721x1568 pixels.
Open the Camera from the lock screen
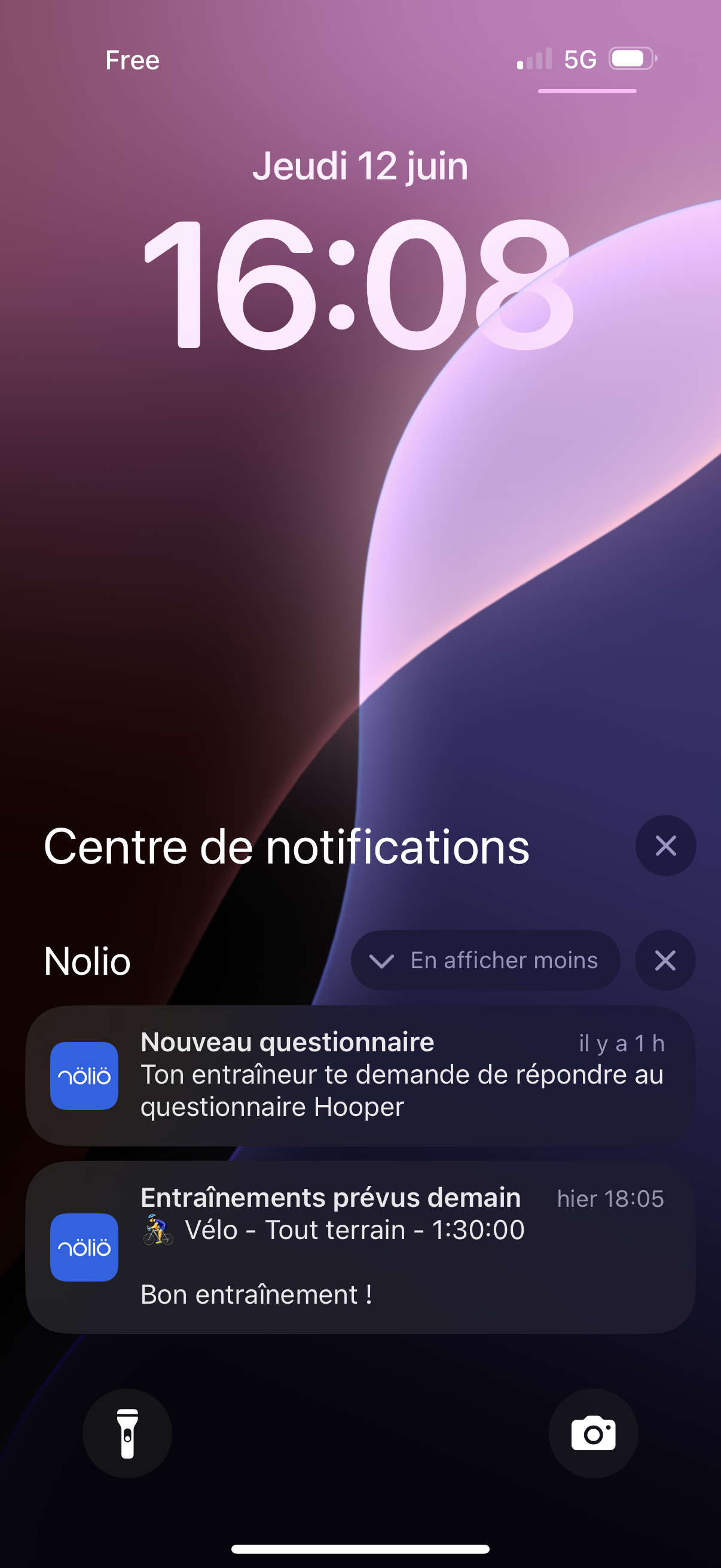tap(593, 1433)
